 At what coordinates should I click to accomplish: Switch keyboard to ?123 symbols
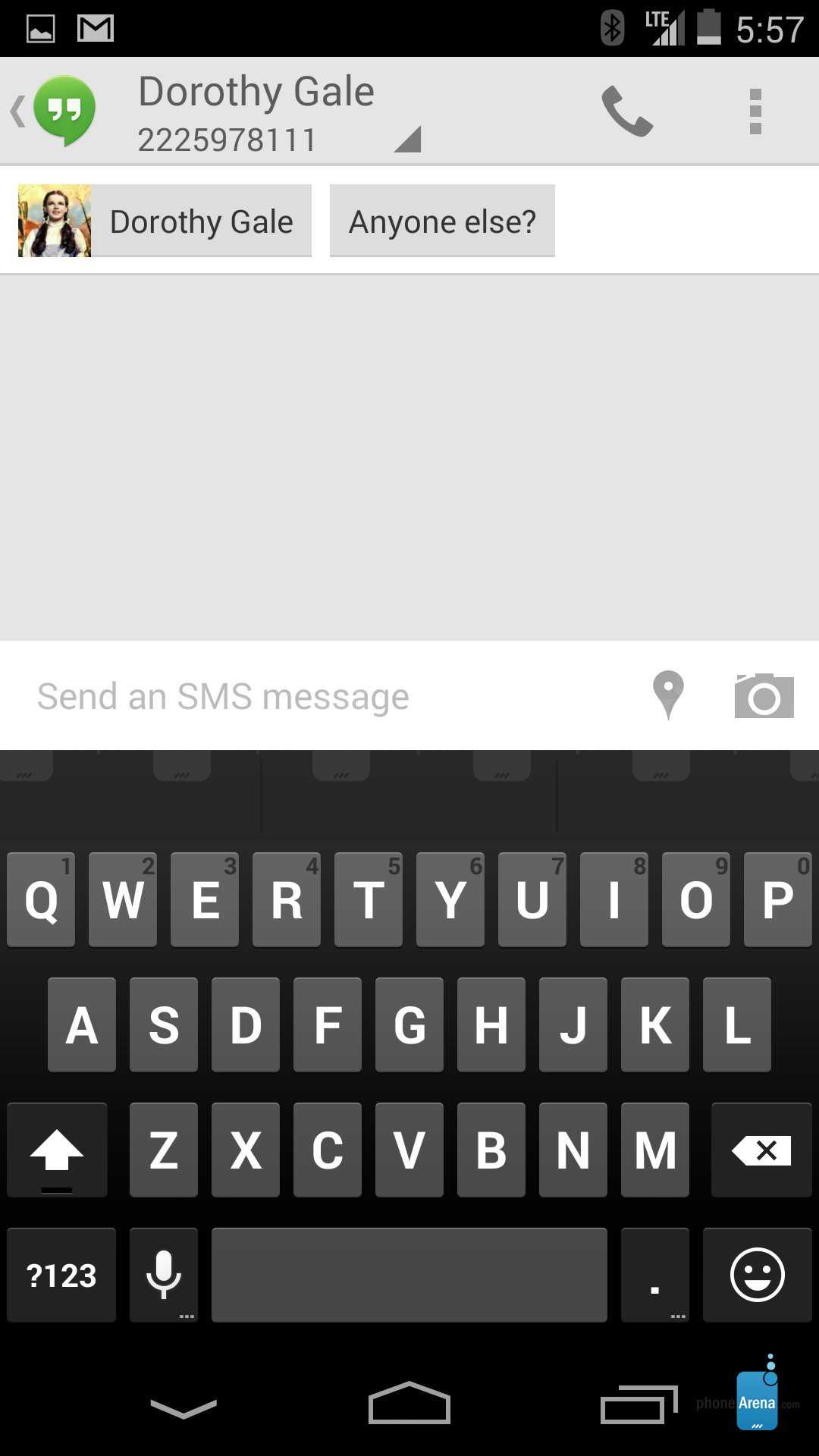pyautogui.click(x=61, y=1276)
